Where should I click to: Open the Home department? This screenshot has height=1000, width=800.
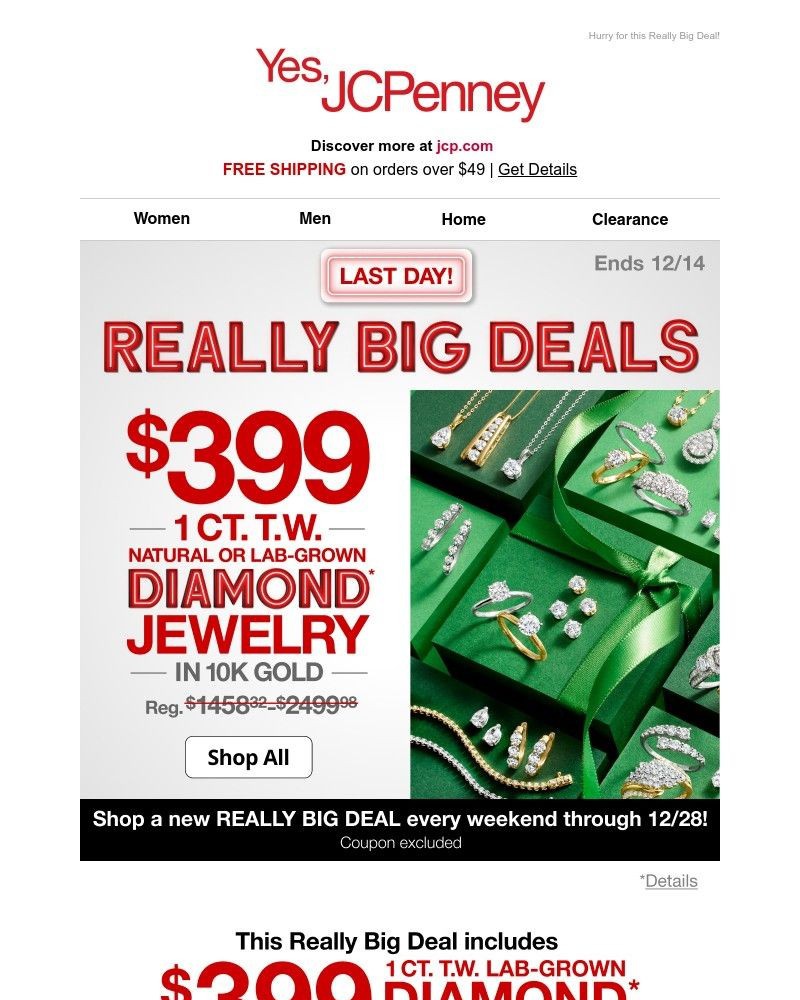463,219
